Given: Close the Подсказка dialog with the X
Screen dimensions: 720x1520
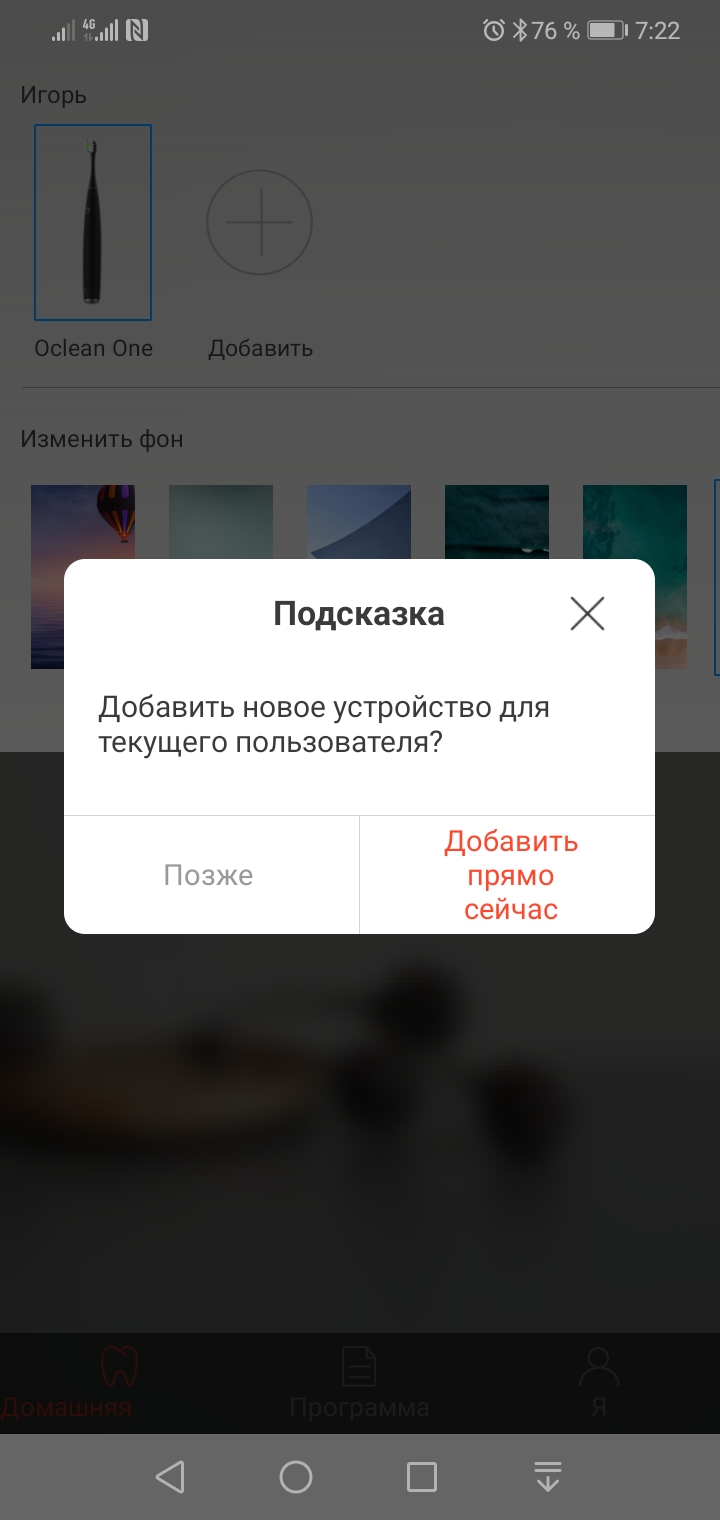Looking at the screenshot, I should coord(587,613).
